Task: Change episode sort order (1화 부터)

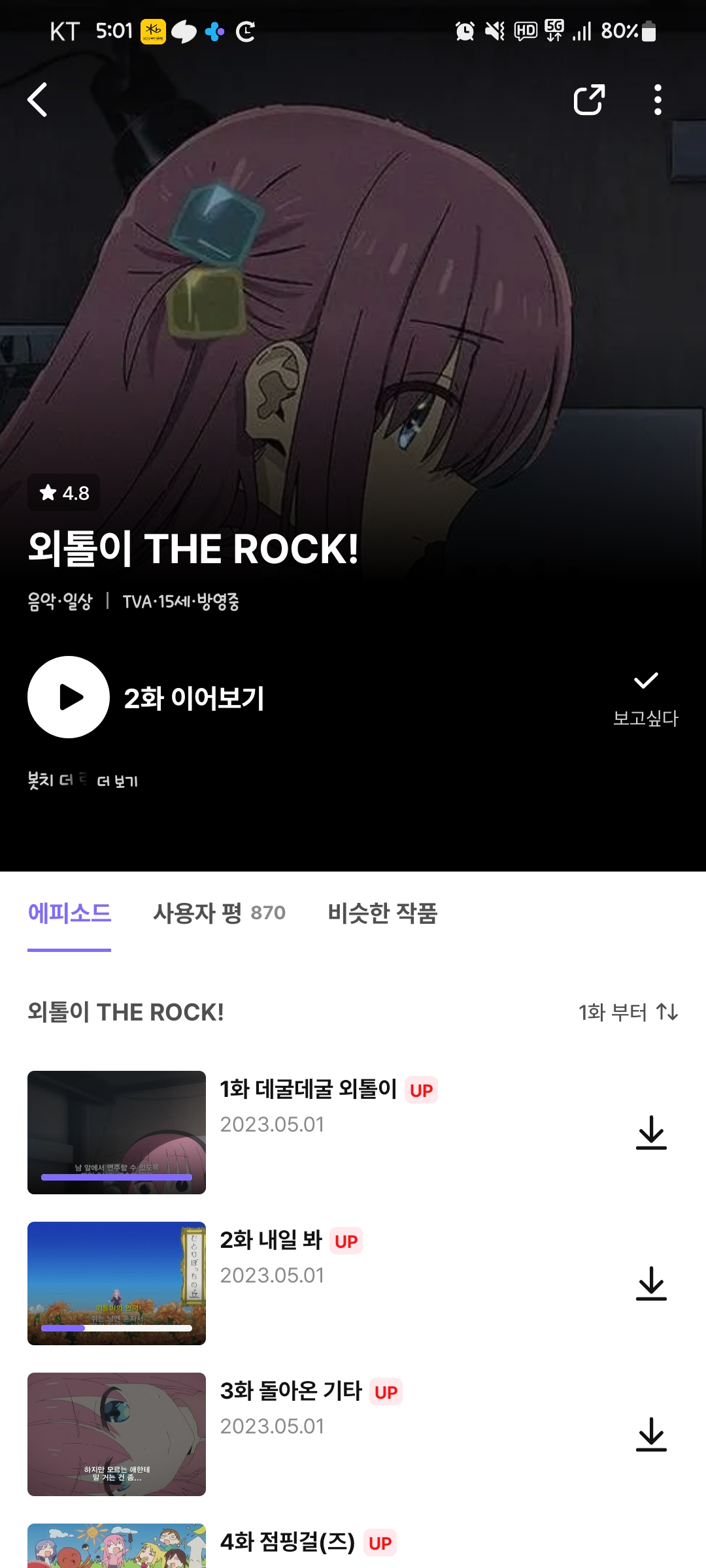Action: (628, 1012)
